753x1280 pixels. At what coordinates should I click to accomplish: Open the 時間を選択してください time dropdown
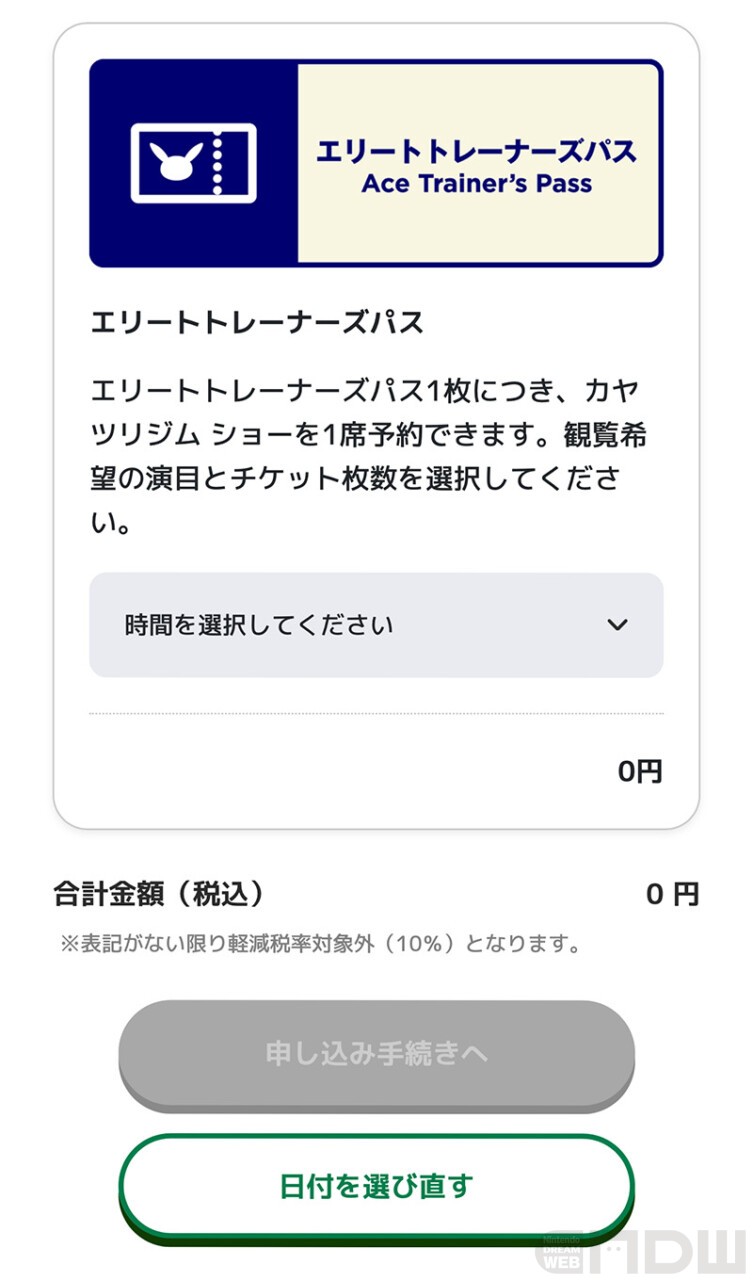click(376, 625)
